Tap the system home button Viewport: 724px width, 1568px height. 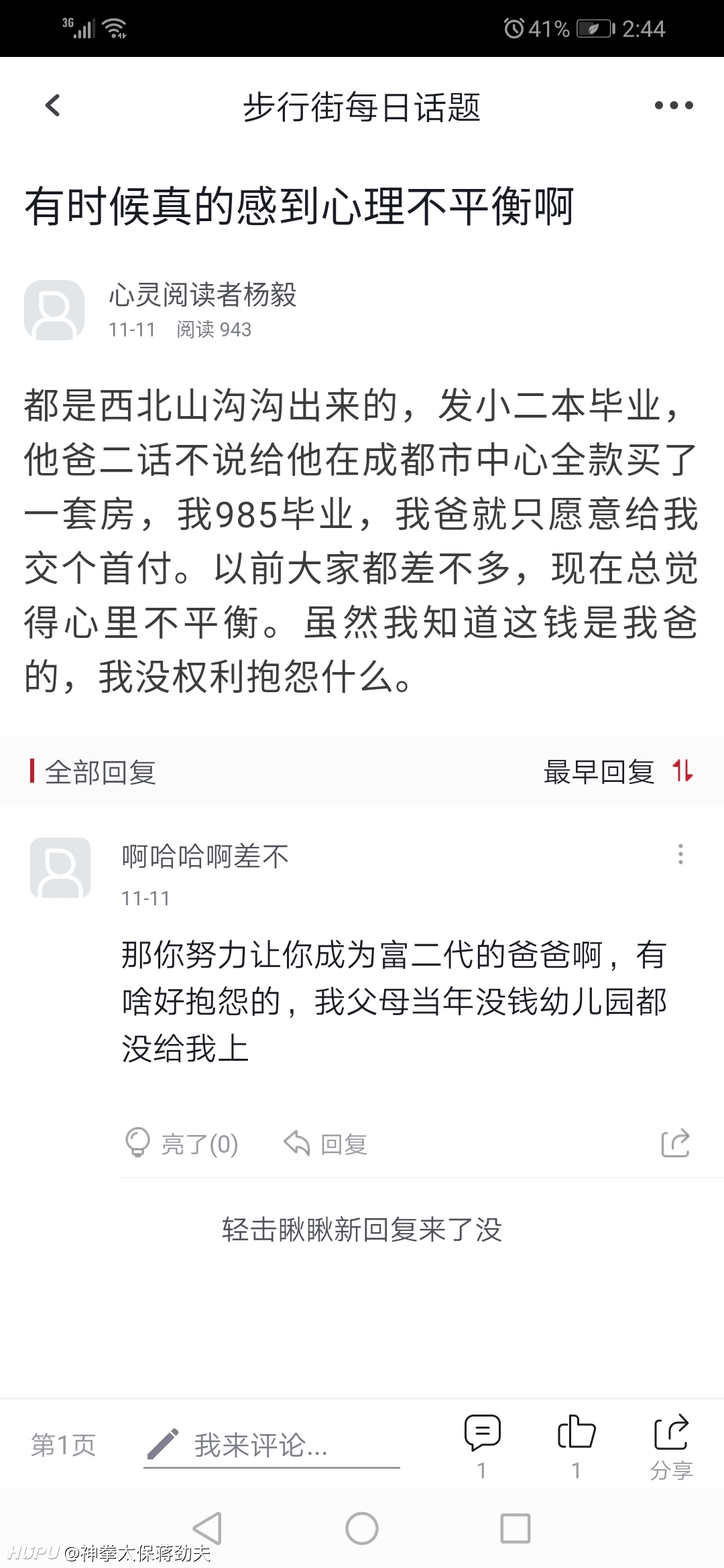click(x=362, y=1528)
